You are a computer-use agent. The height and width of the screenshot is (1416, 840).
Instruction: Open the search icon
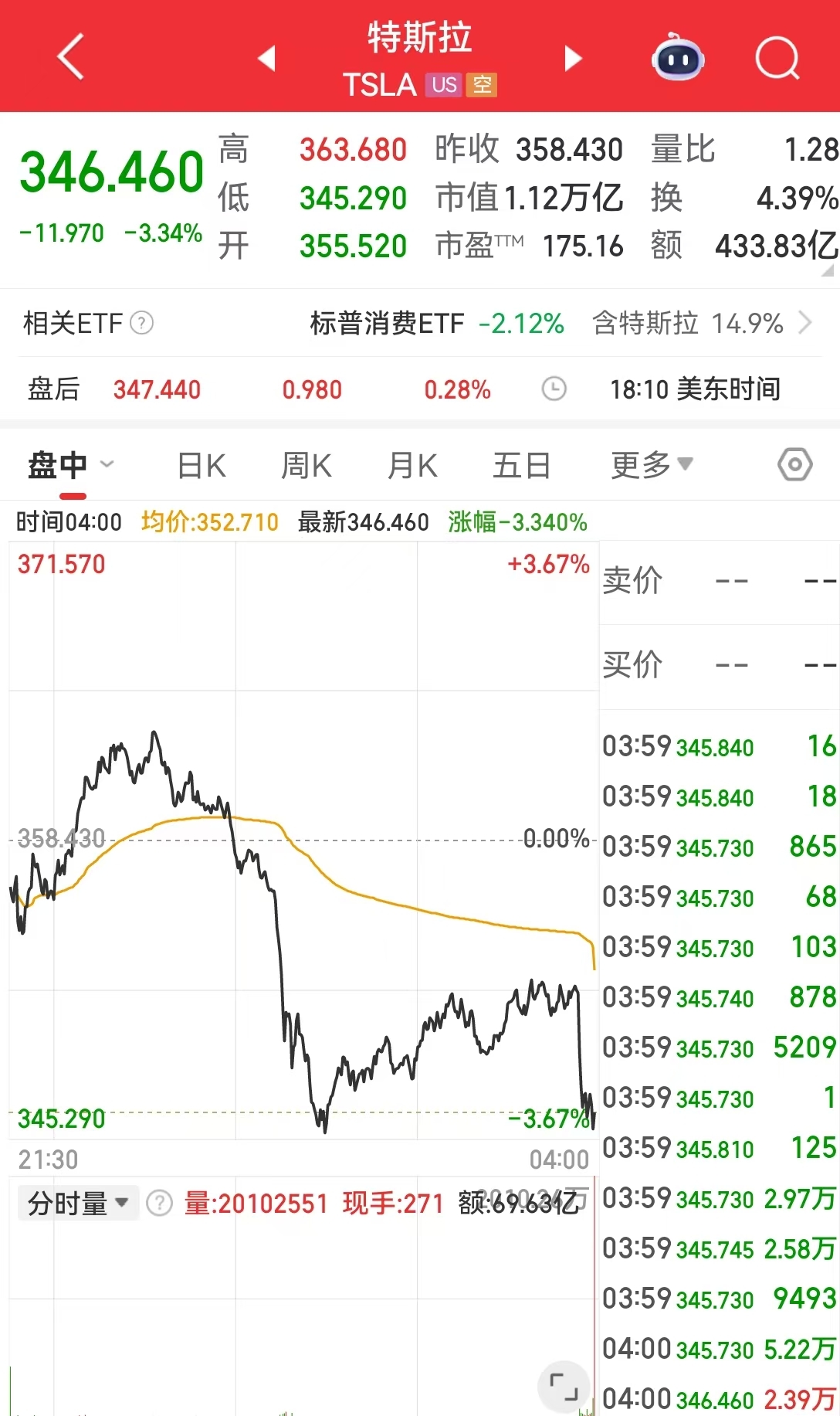pyautogui.click(x=777, y=57)
